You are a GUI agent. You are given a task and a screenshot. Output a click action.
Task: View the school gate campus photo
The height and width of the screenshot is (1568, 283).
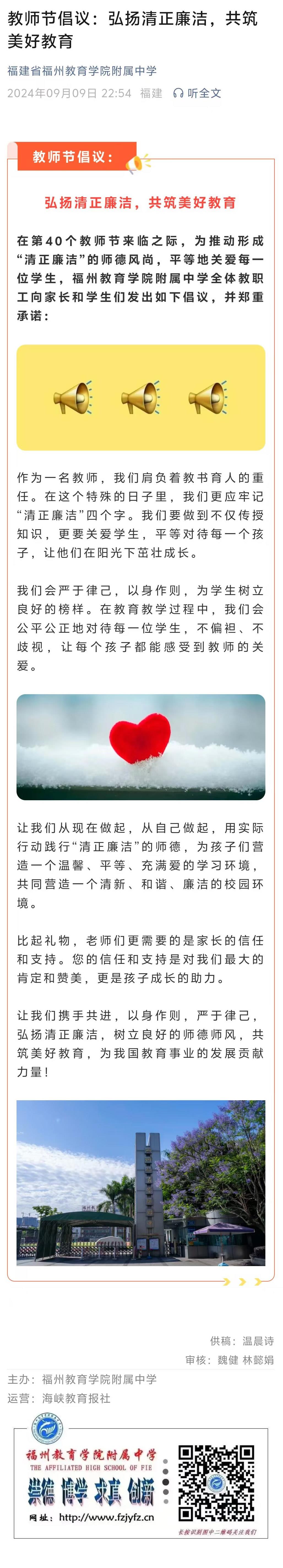(141, 1182)
